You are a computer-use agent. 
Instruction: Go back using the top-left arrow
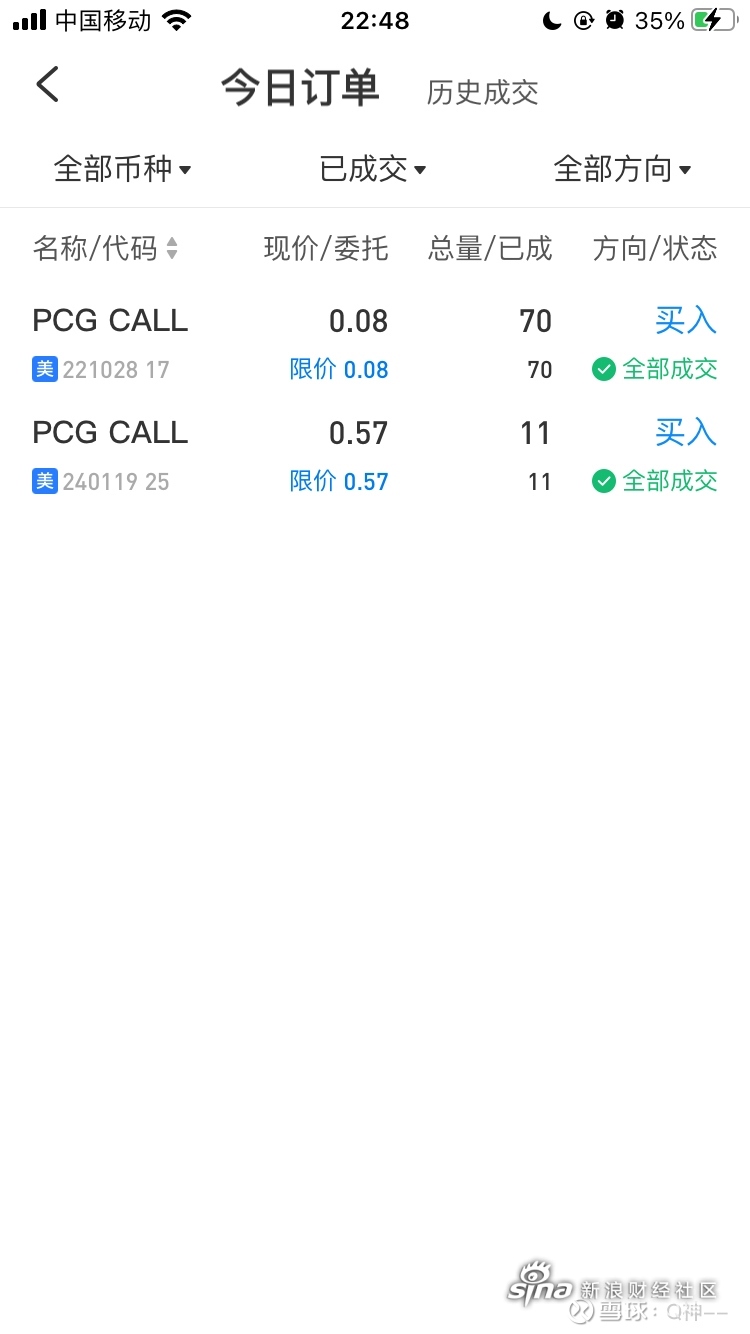(x=47, y=85)
